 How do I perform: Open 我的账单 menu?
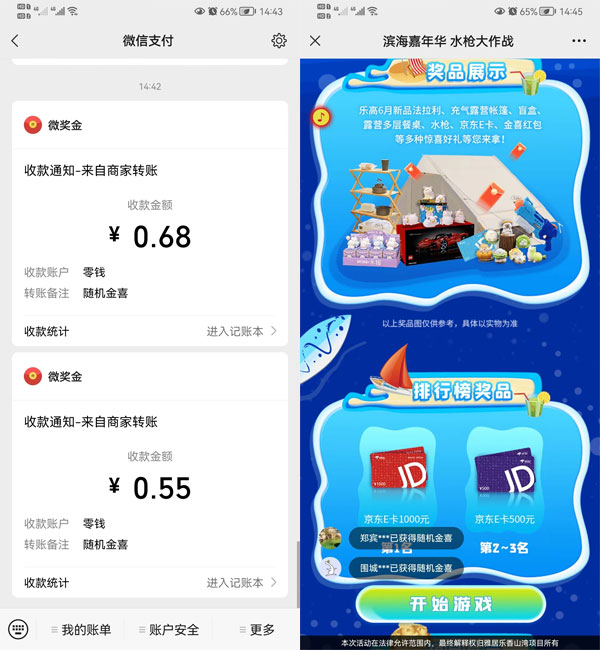(x=79, y=630)
